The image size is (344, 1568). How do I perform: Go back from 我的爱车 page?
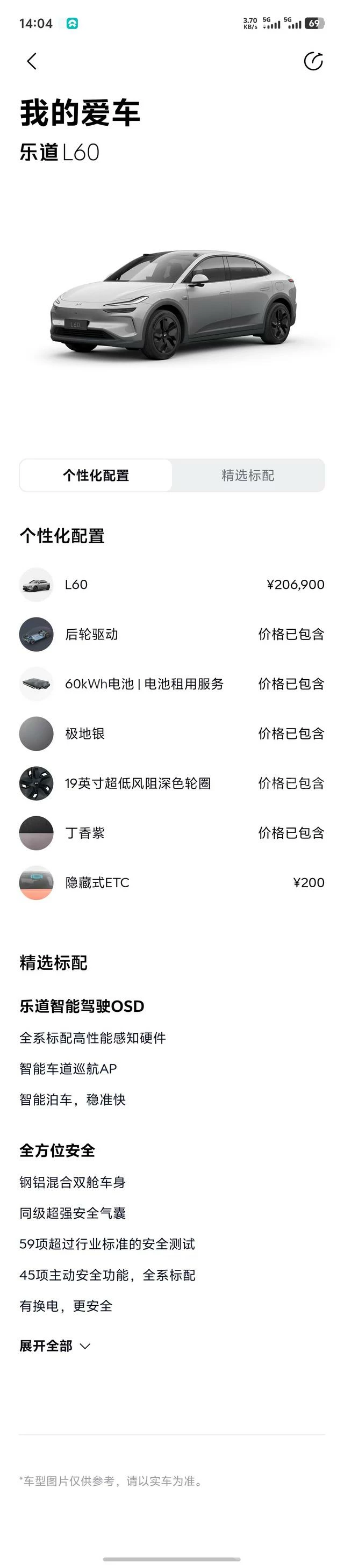click(x=32, y=61)
